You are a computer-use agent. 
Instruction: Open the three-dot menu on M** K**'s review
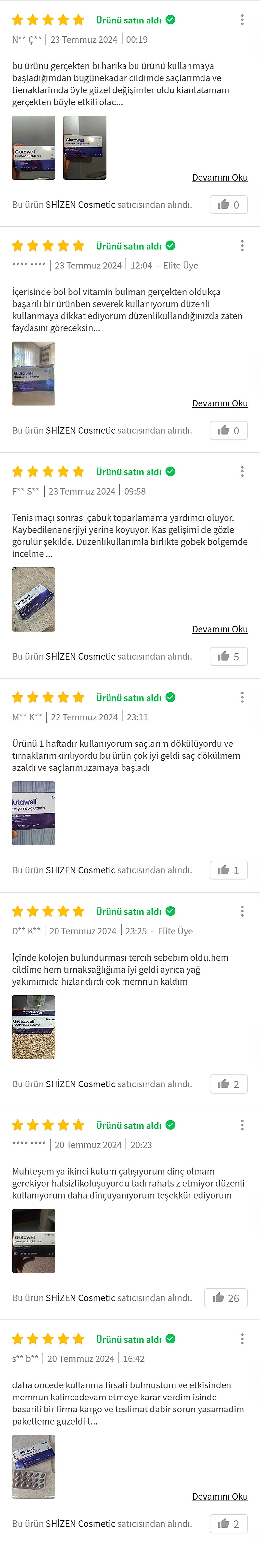tap(242, 697)
